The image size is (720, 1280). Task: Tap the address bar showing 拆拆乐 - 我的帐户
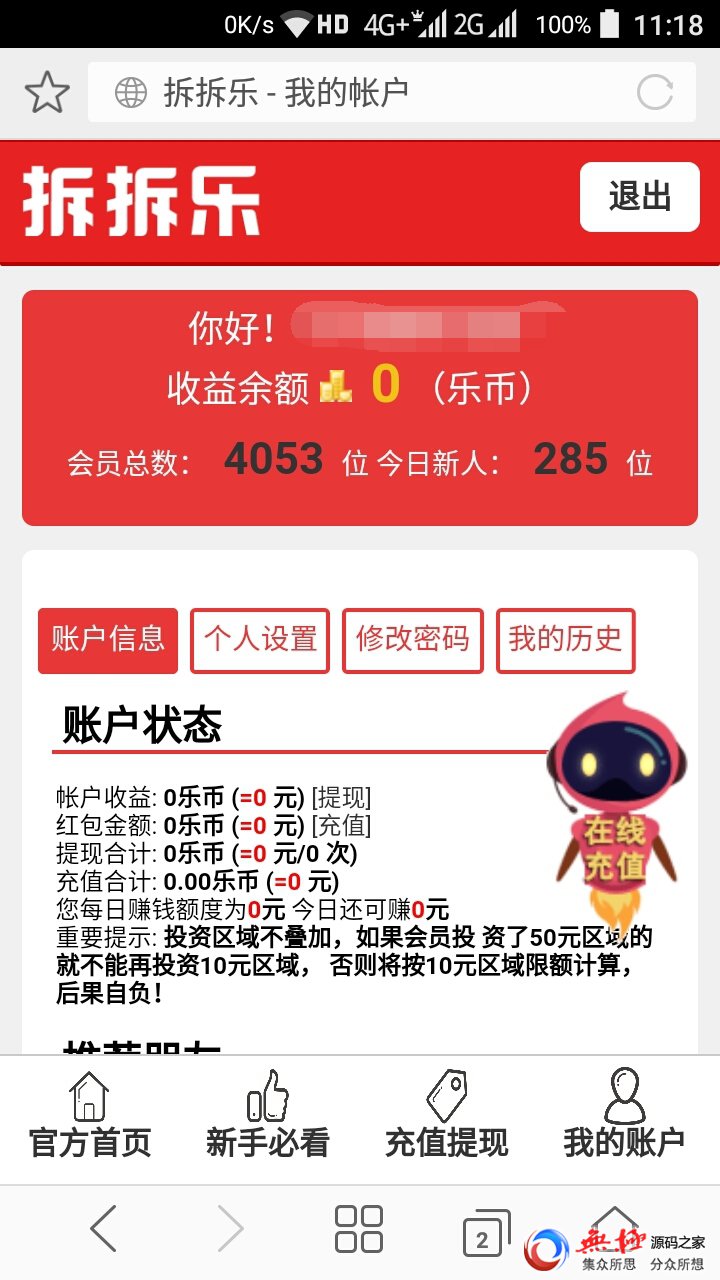pyautogui.click(x=360, y=93)
